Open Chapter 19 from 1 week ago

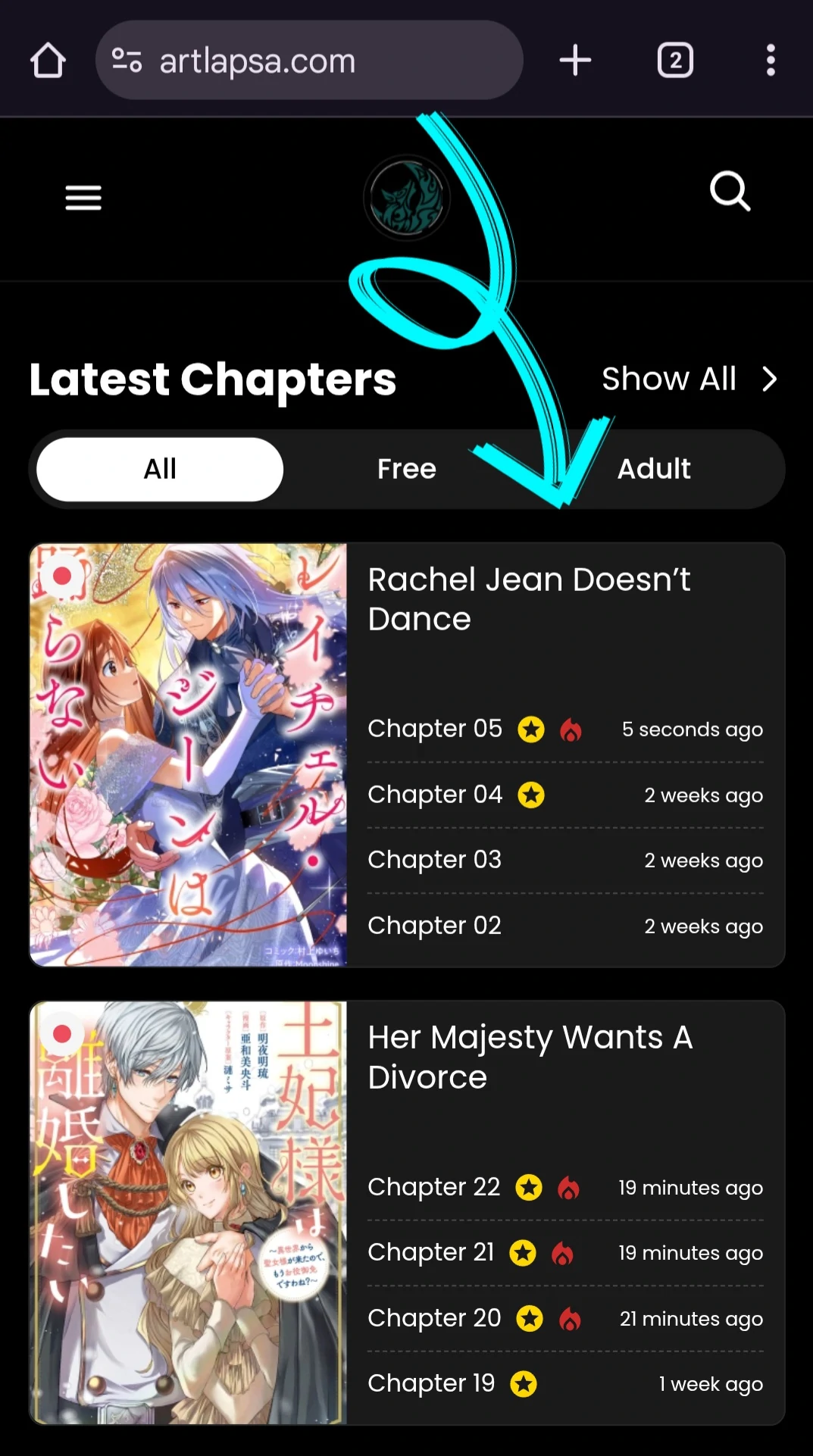pyautogui.click(x=565, y=1383)
